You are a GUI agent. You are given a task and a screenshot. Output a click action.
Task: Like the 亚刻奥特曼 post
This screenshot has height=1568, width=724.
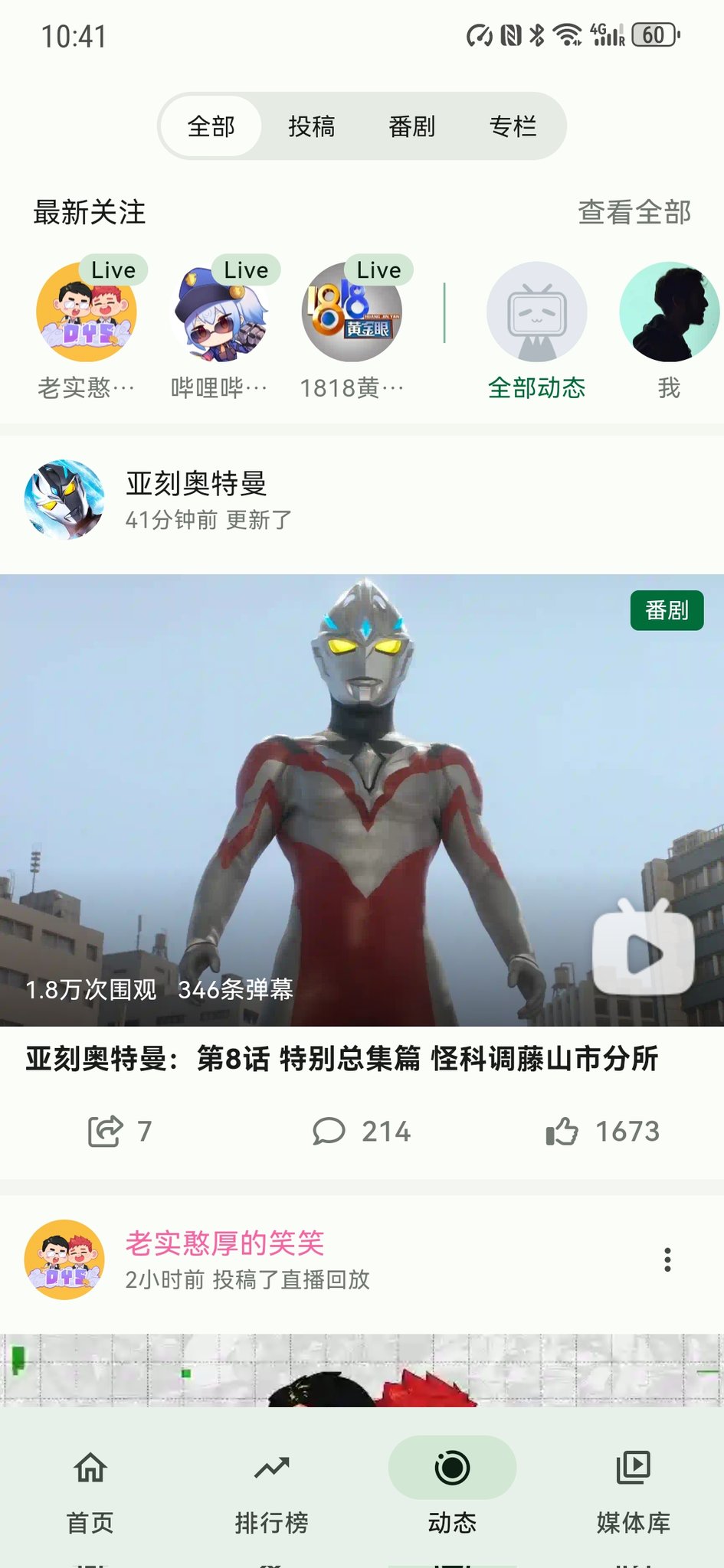[603, 1132]
